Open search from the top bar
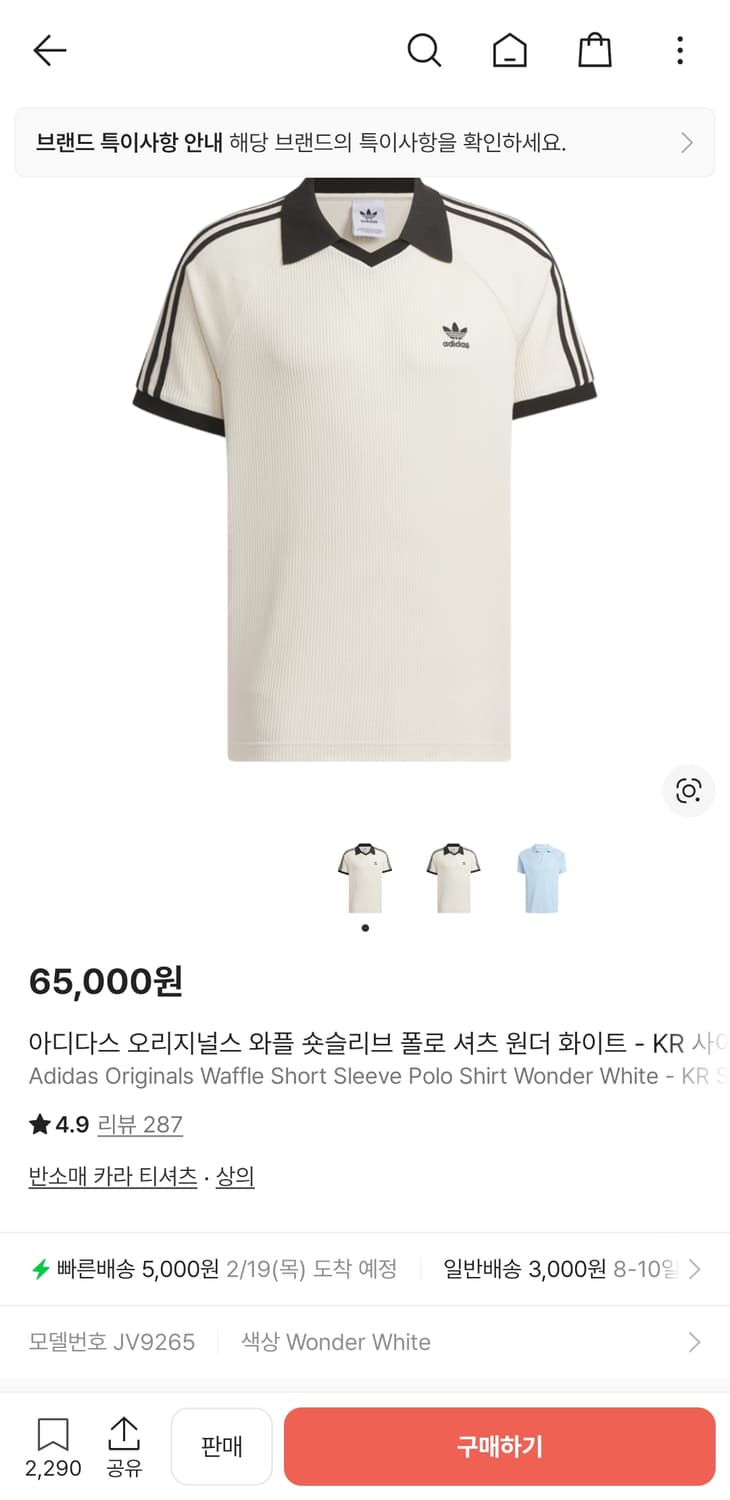 (424, 49)
